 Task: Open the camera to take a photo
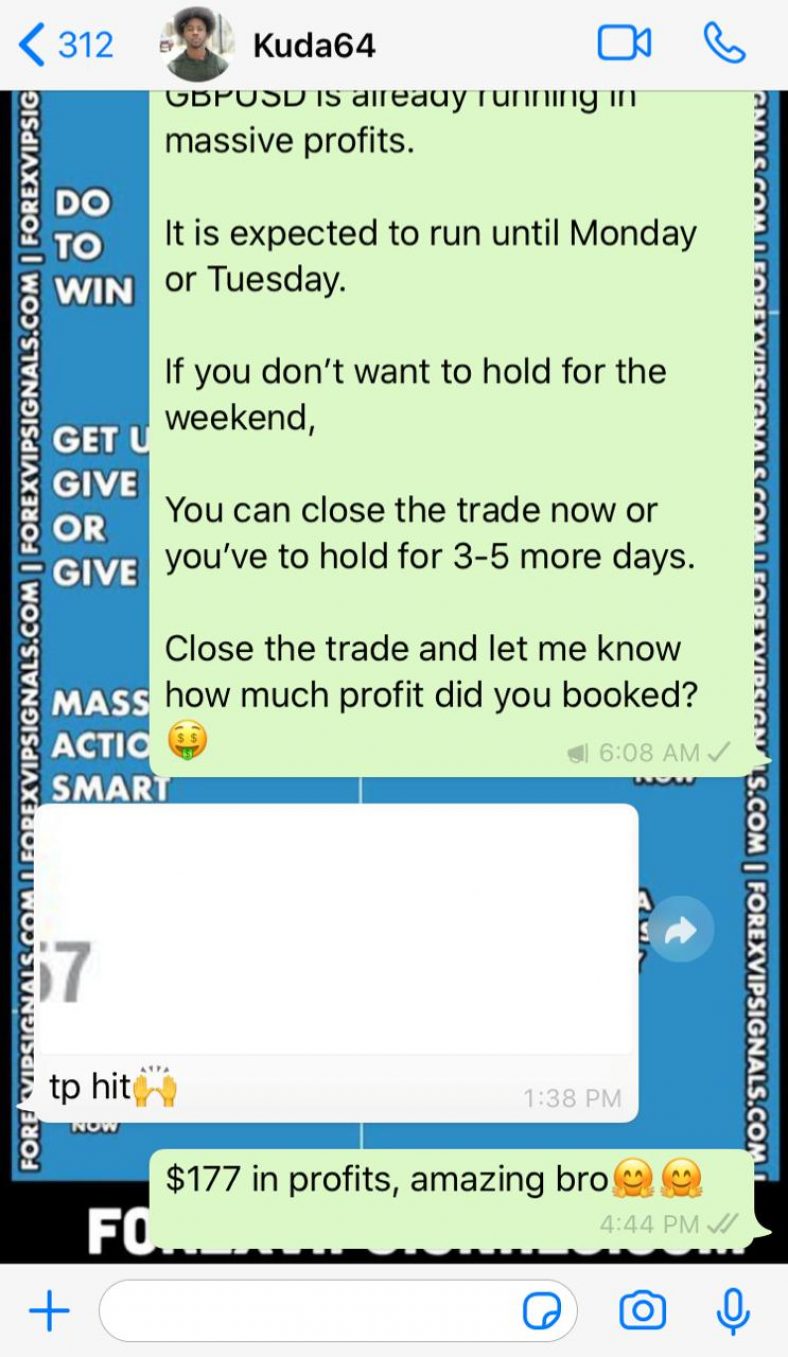(643, 1310)
